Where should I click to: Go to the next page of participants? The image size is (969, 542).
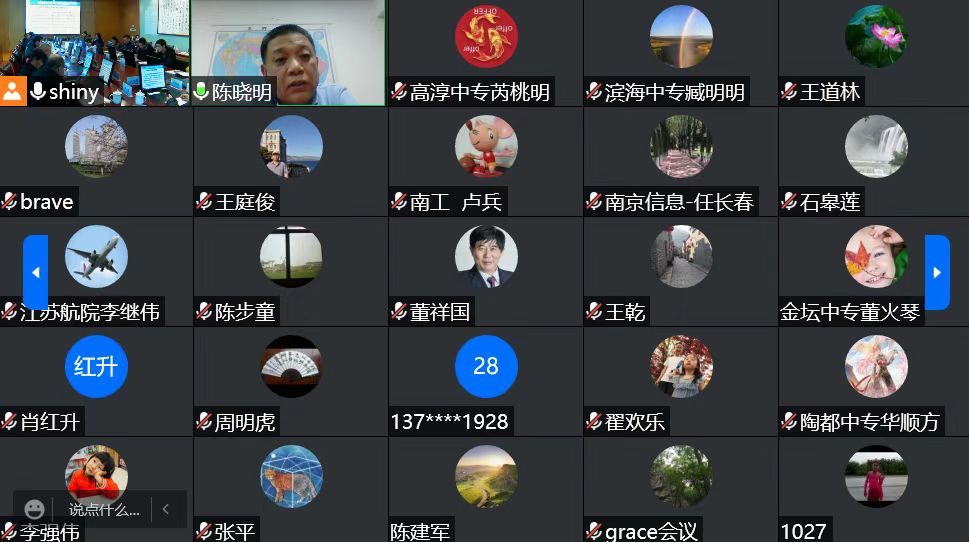(x=936, y=272)
